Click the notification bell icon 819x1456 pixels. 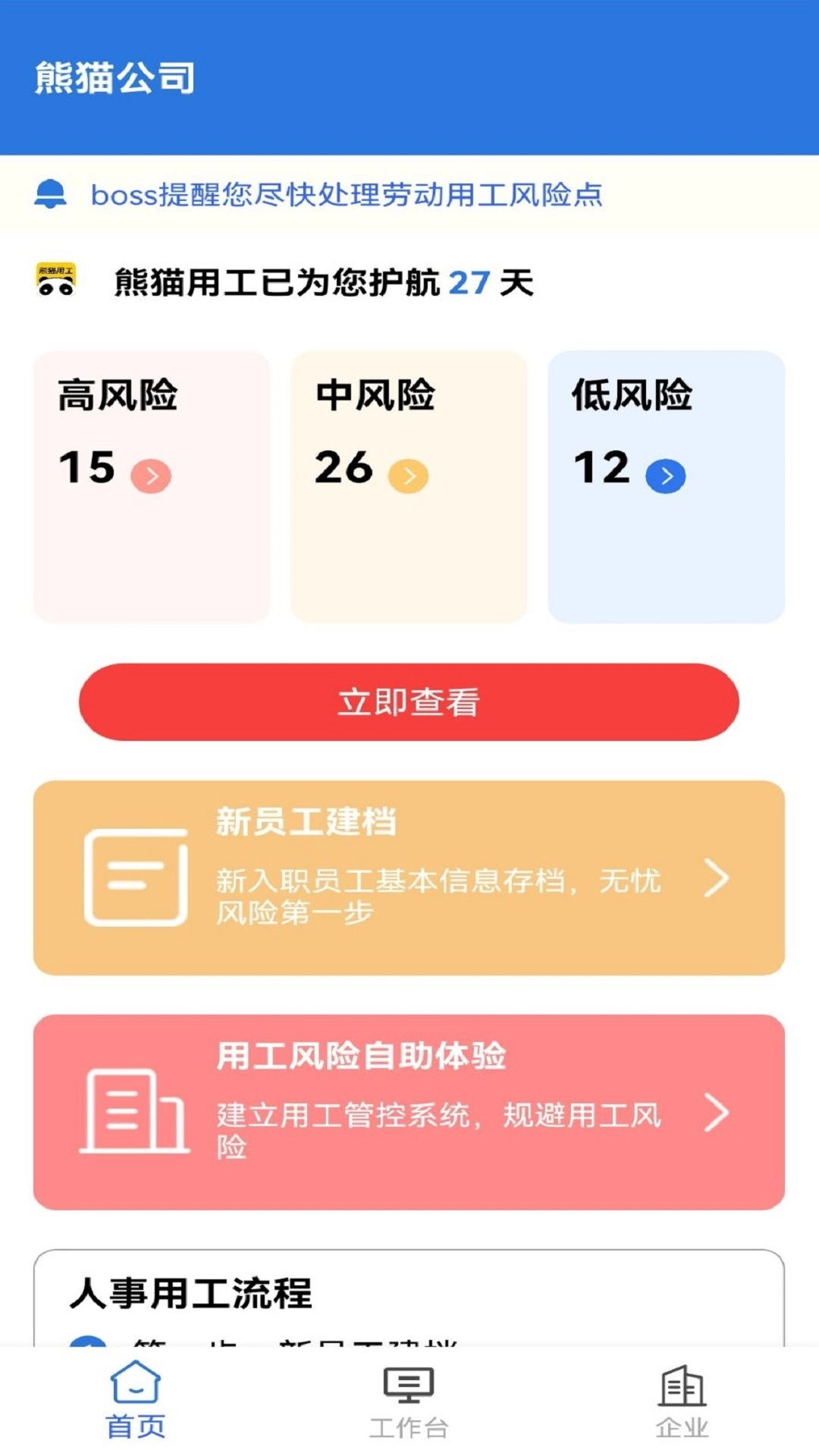tap(51, 196)
